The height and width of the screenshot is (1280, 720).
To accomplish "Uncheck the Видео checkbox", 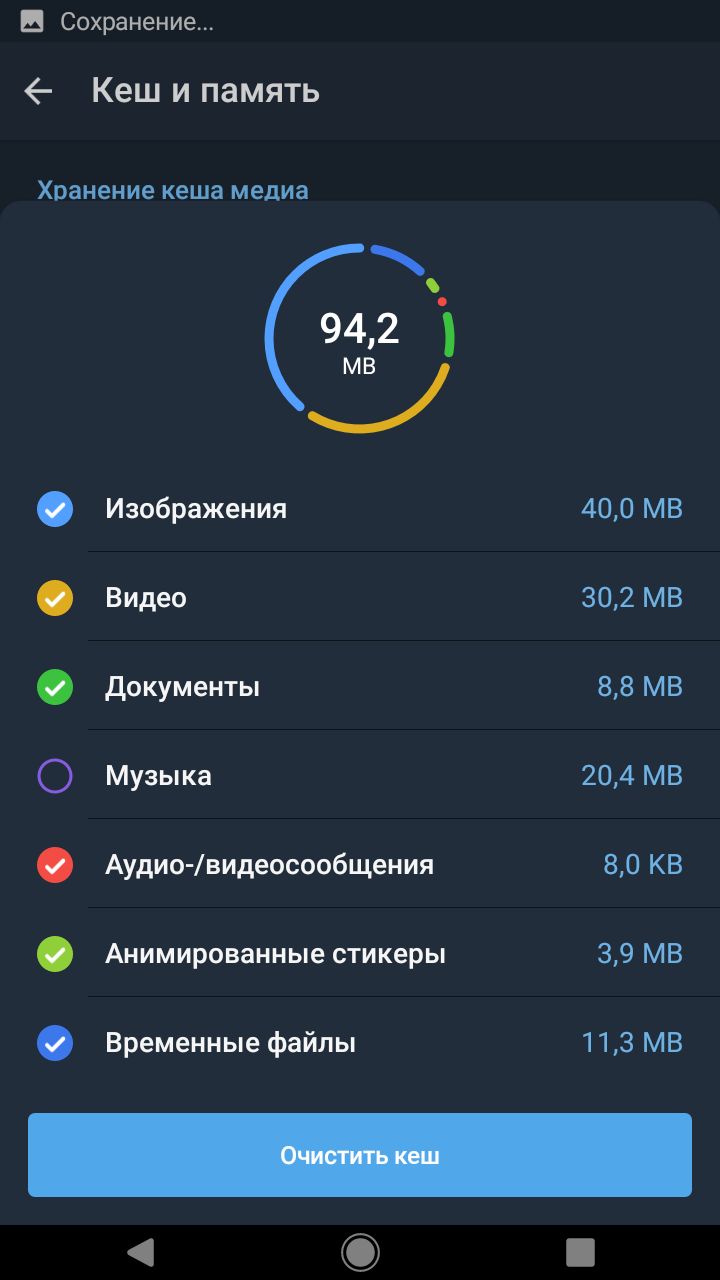I will (x=55, y=598).
